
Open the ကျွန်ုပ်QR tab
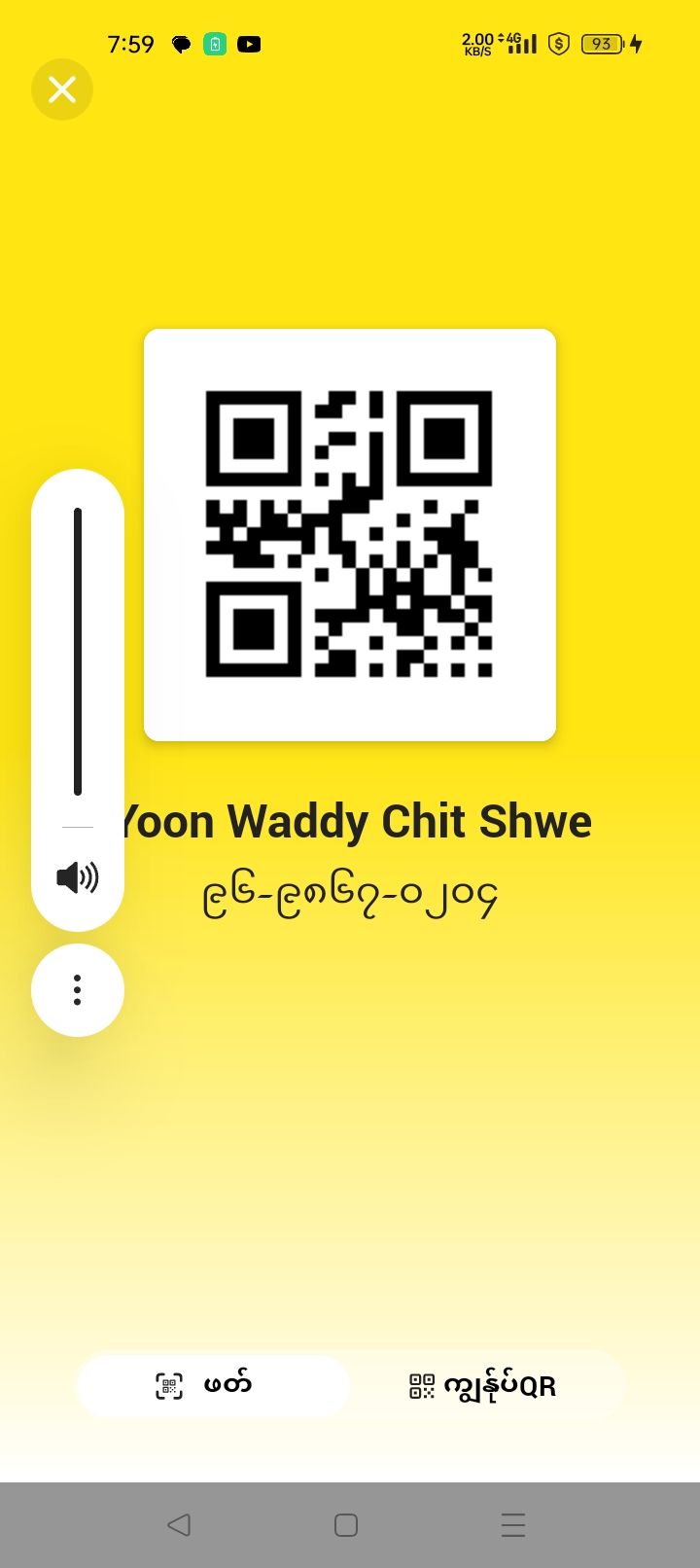[x=484, y=1385]
